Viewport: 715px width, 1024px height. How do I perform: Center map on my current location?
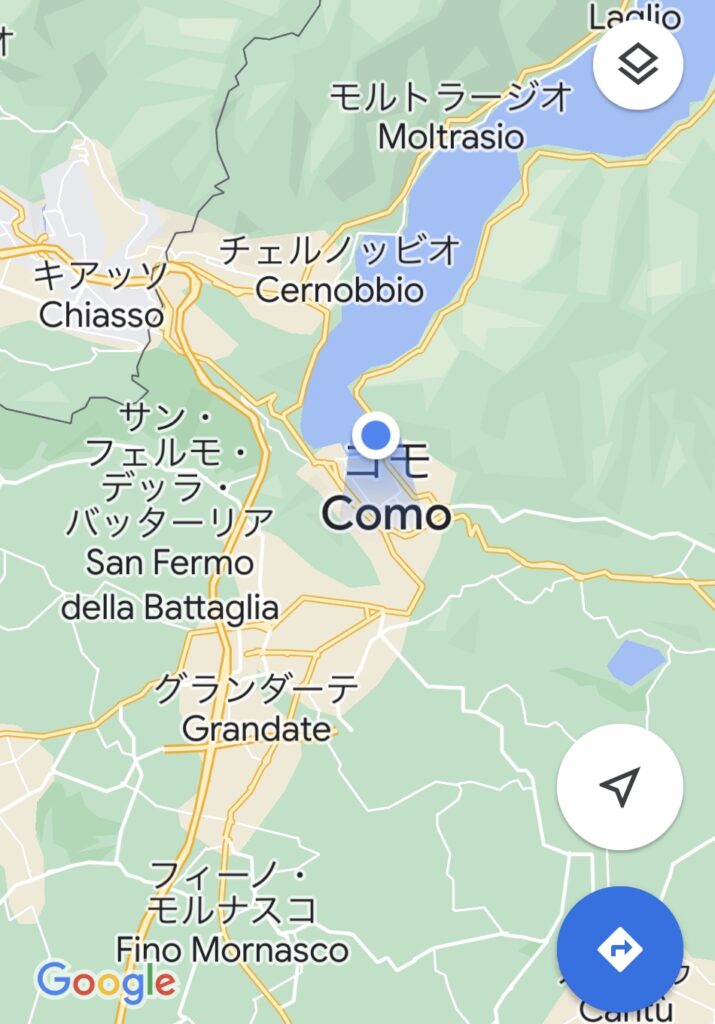coord(619,786)
